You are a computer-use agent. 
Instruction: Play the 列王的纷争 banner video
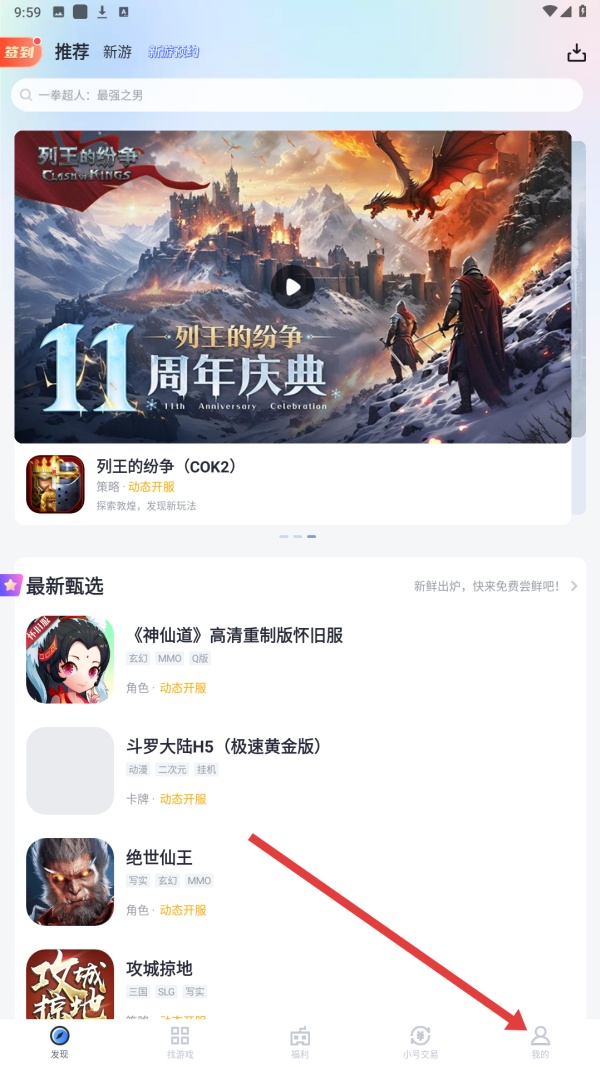click(293, 287)
